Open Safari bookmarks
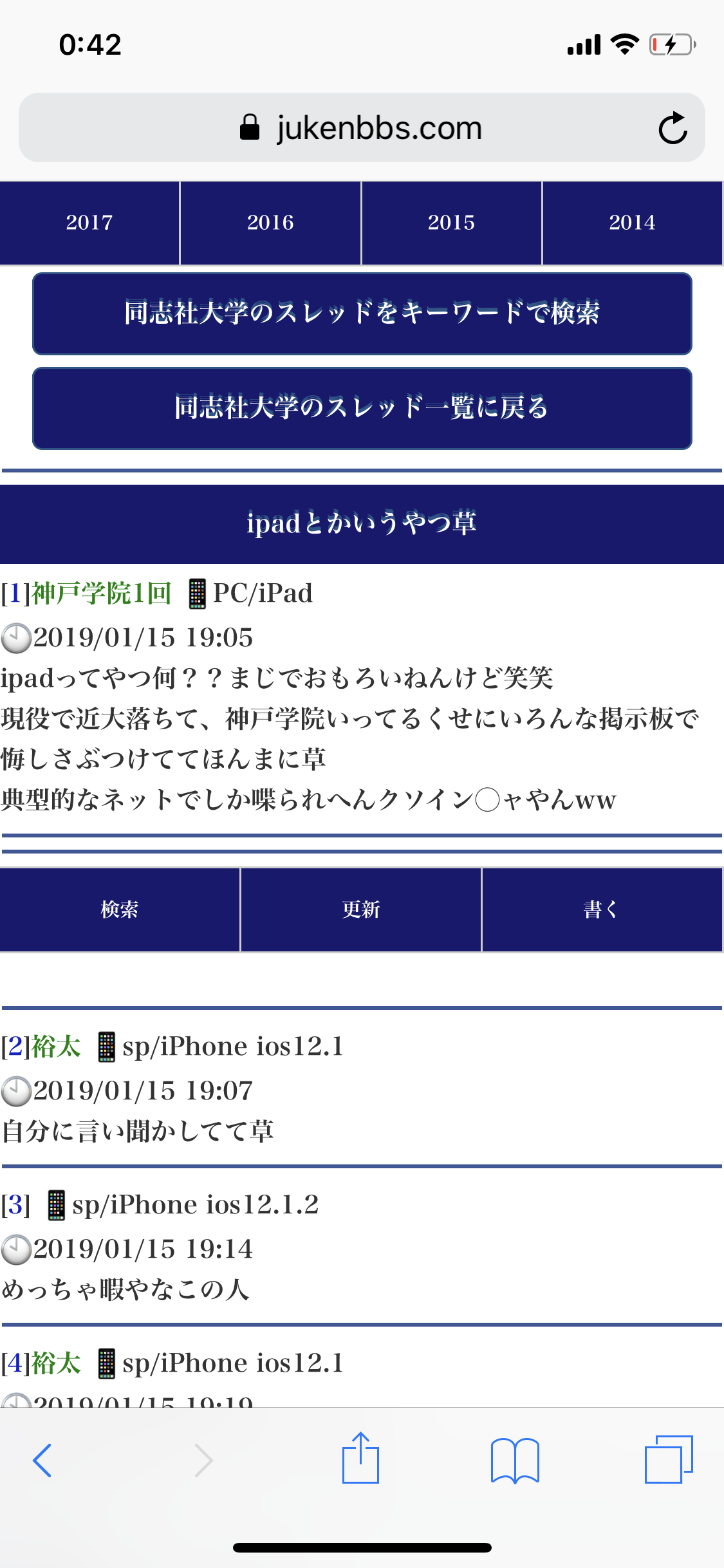Image resolution: width=724 pixels, height=1568 pixels. (515, 1460)
